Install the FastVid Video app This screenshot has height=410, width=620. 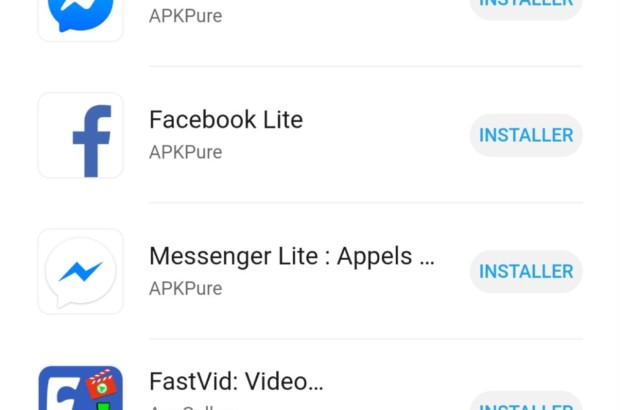526,402
